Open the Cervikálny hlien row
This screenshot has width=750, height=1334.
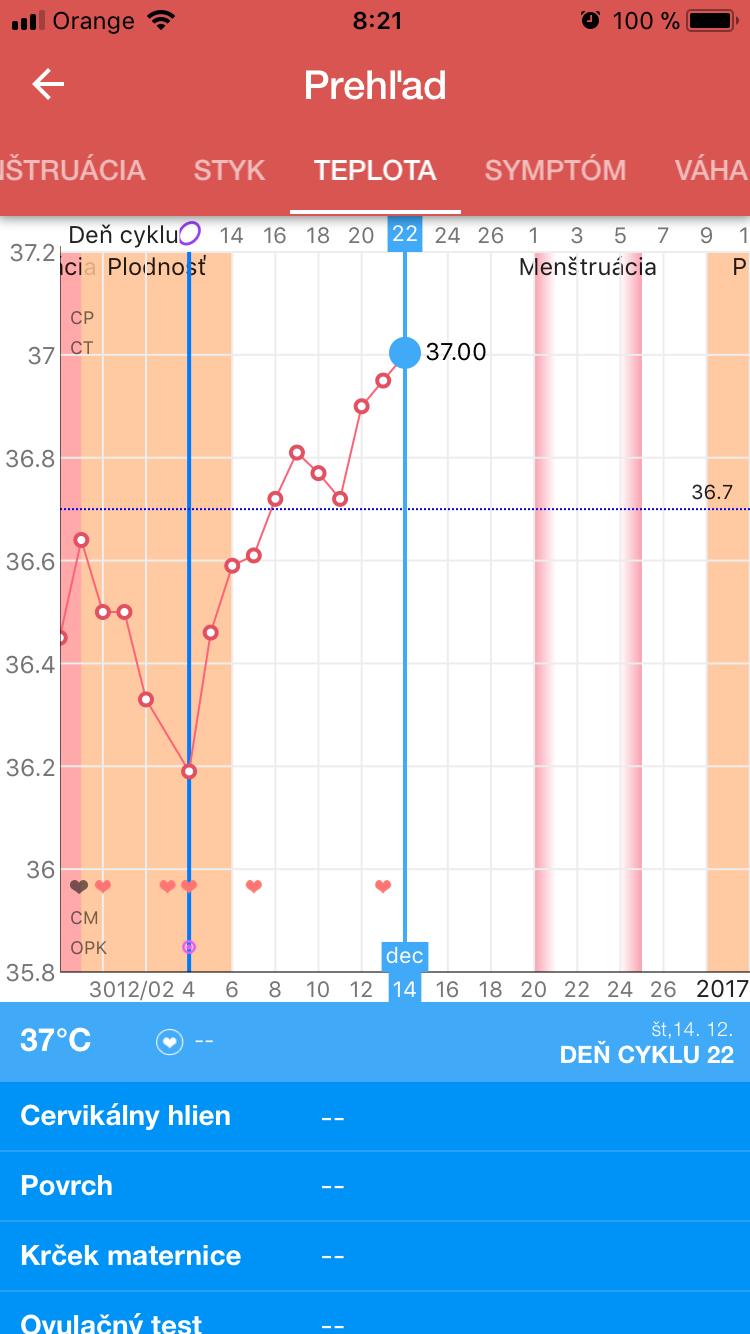[x=375, y=1116]
